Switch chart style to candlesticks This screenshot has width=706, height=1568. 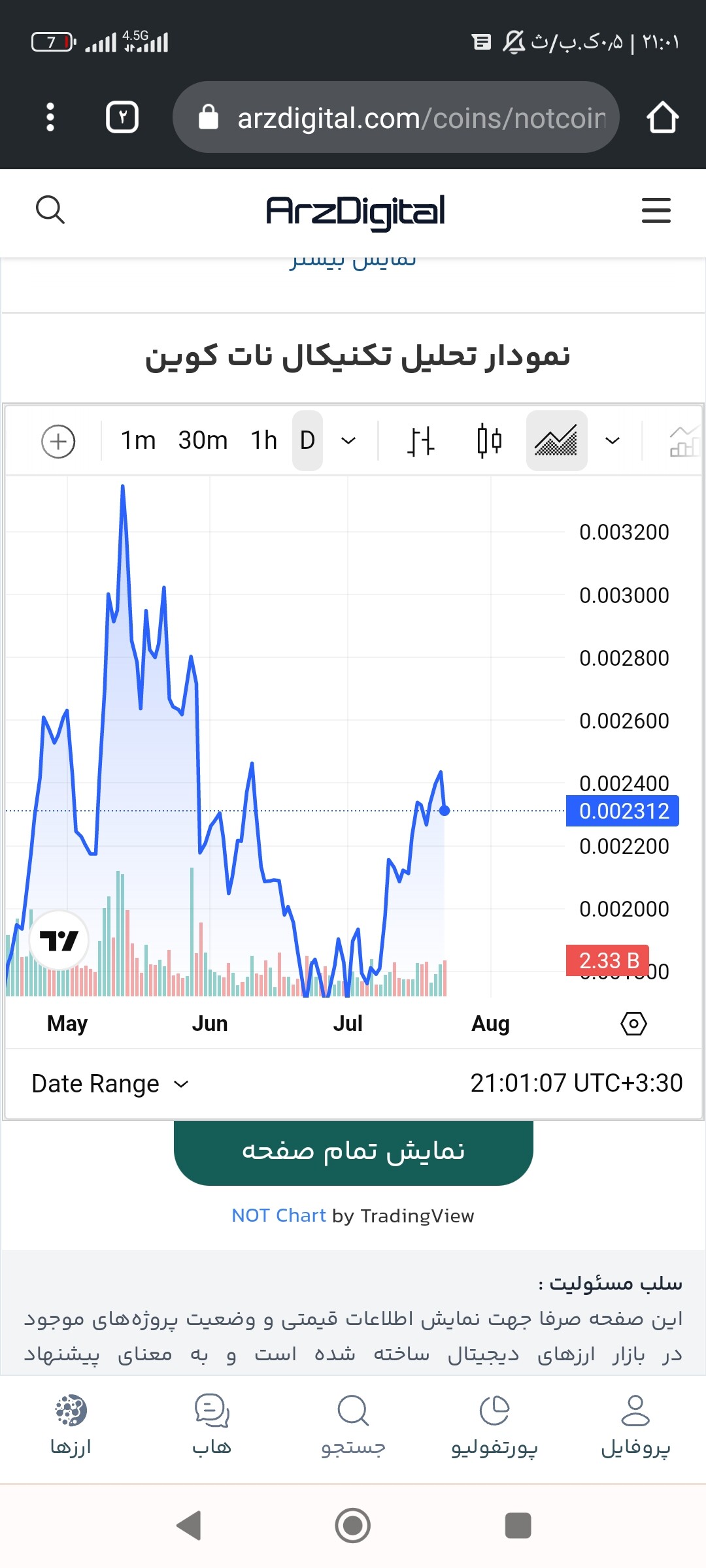point(489,441)
